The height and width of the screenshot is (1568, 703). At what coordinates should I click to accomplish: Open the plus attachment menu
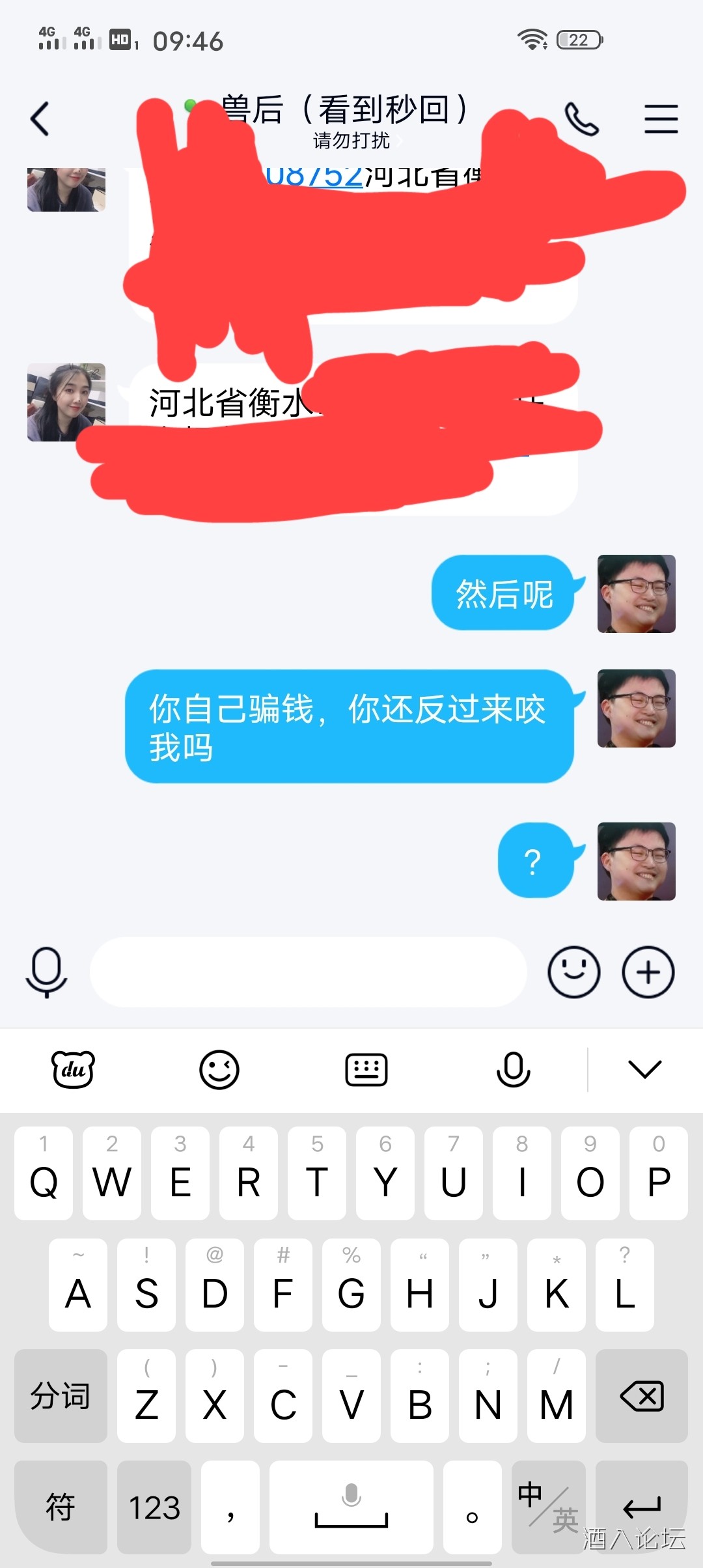pos(648,972)
